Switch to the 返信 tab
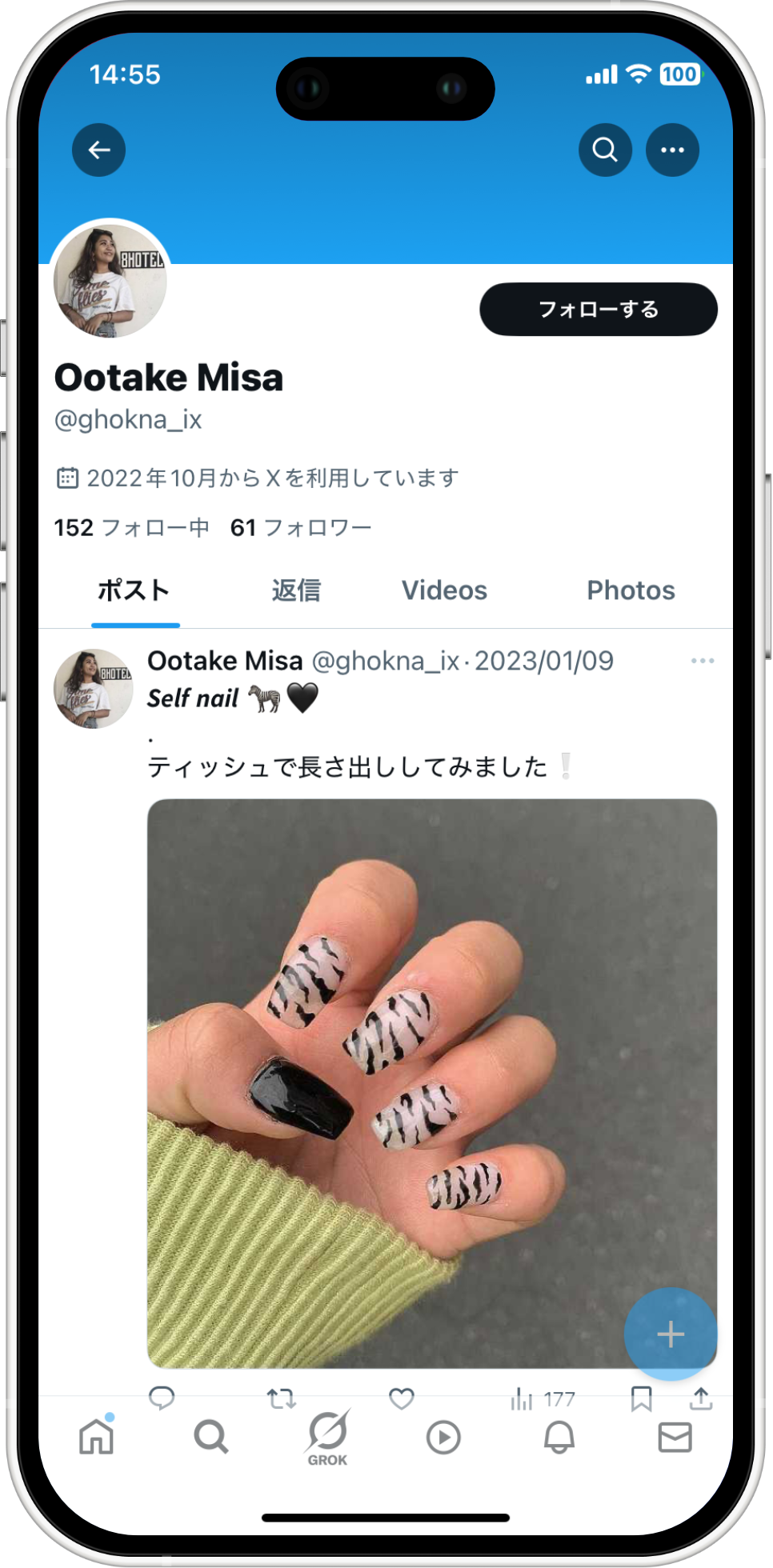773x1568 pixels. pyautogui.click(x=296, y=590)
